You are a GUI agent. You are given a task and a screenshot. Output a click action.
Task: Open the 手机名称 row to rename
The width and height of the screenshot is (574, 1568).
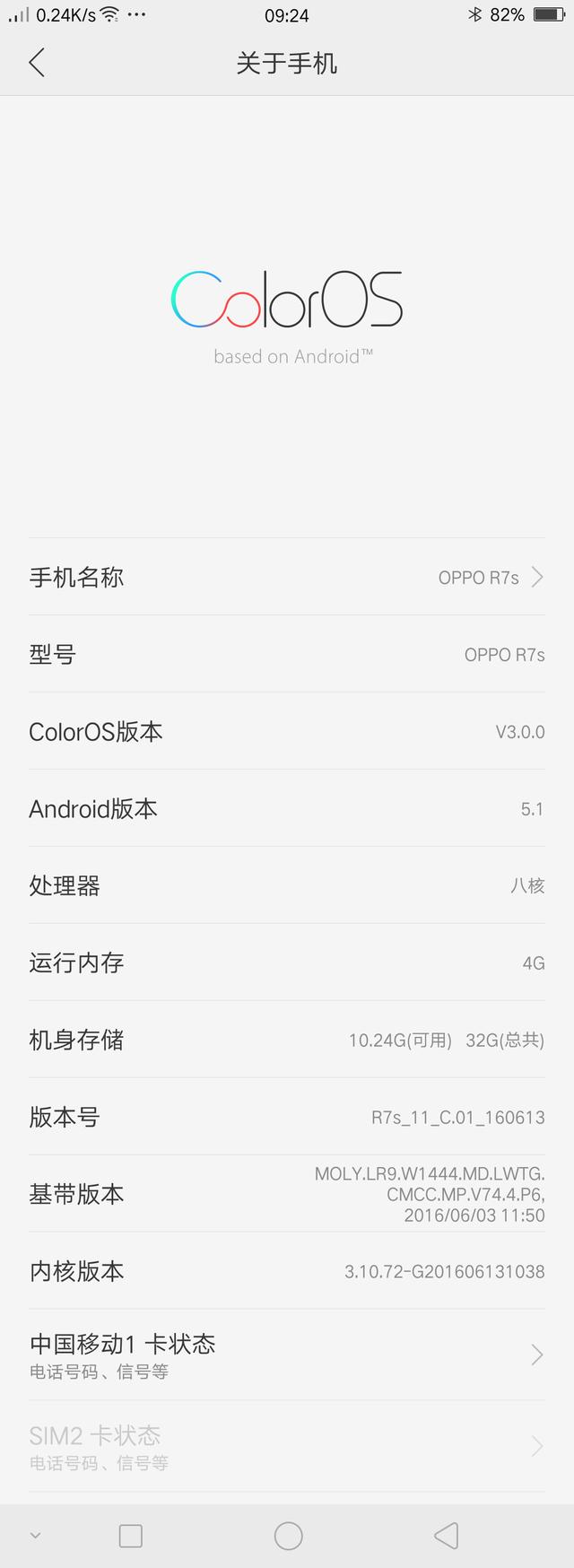pos(287,577)
